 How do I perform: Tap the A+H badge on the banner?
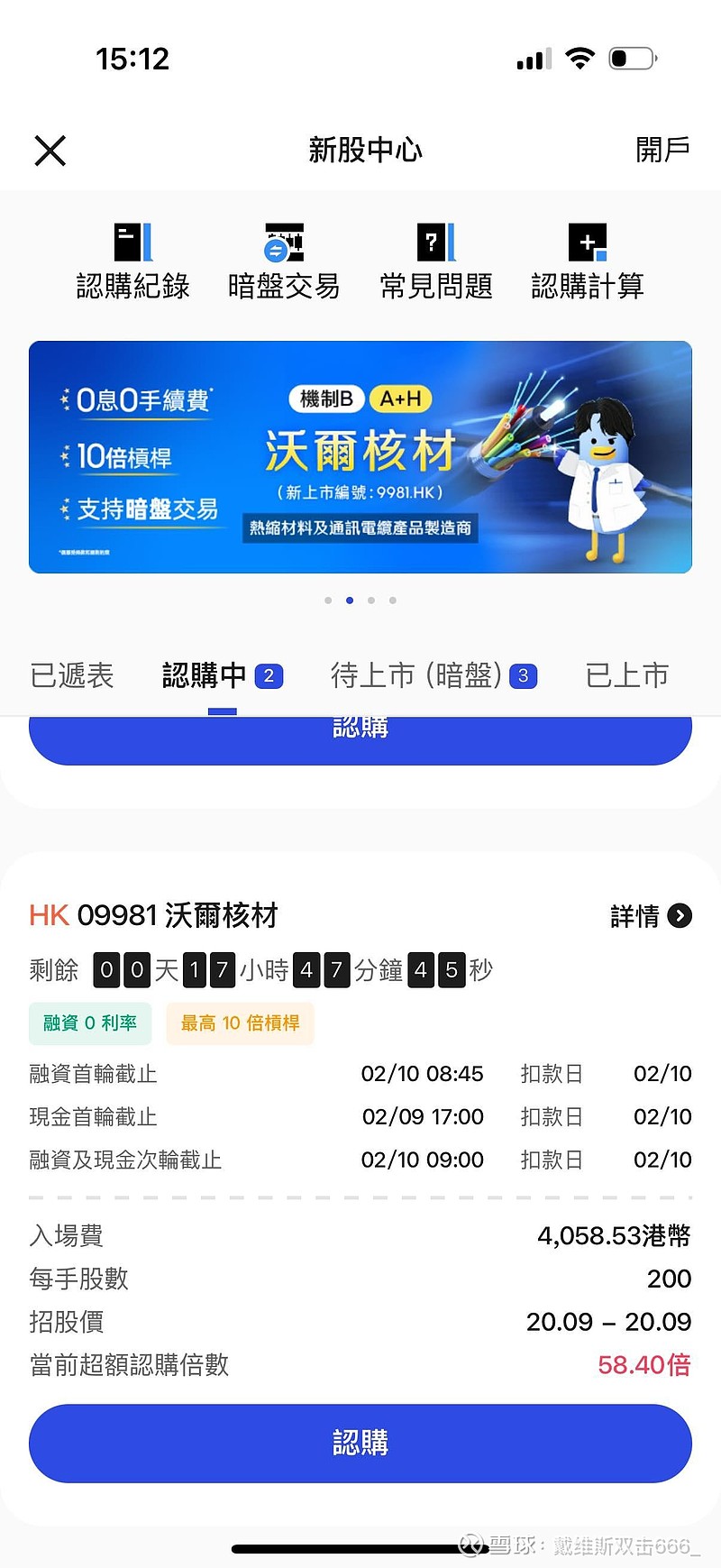coord(399,399)
